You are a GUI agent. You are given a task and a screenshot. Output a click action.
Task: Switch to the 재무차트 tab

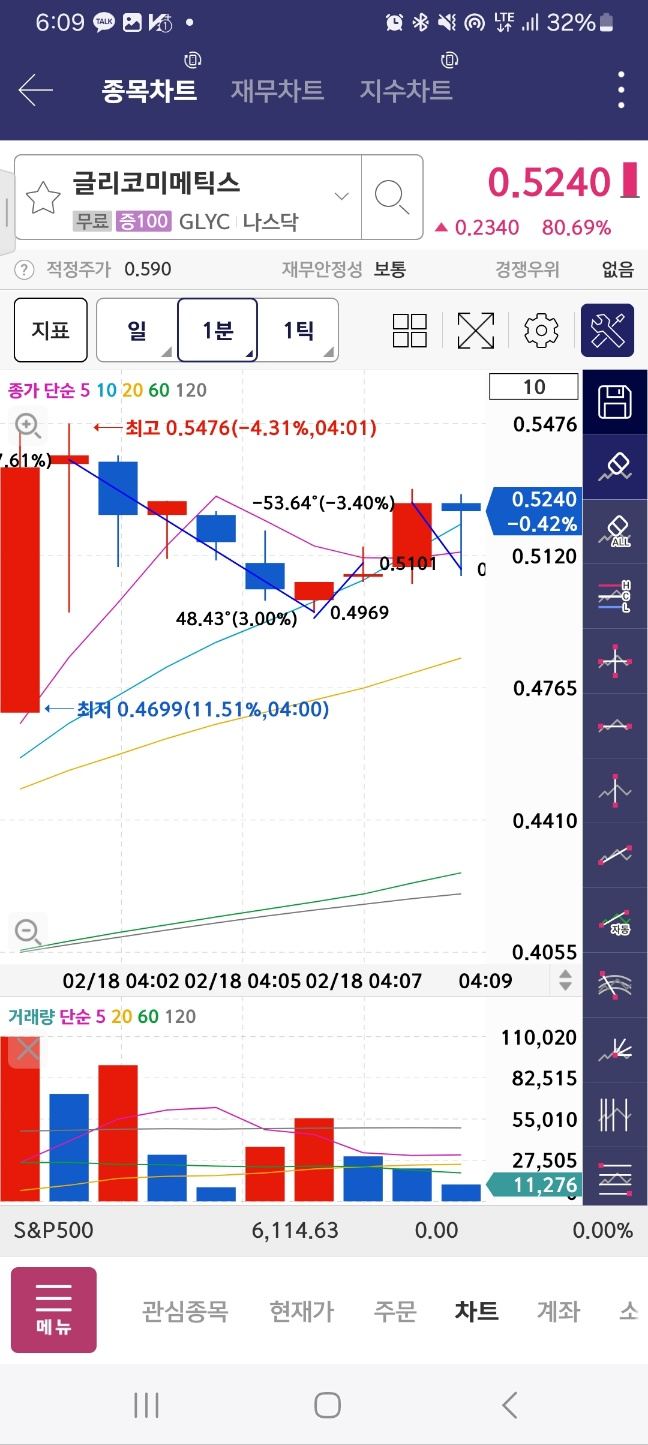277,91
